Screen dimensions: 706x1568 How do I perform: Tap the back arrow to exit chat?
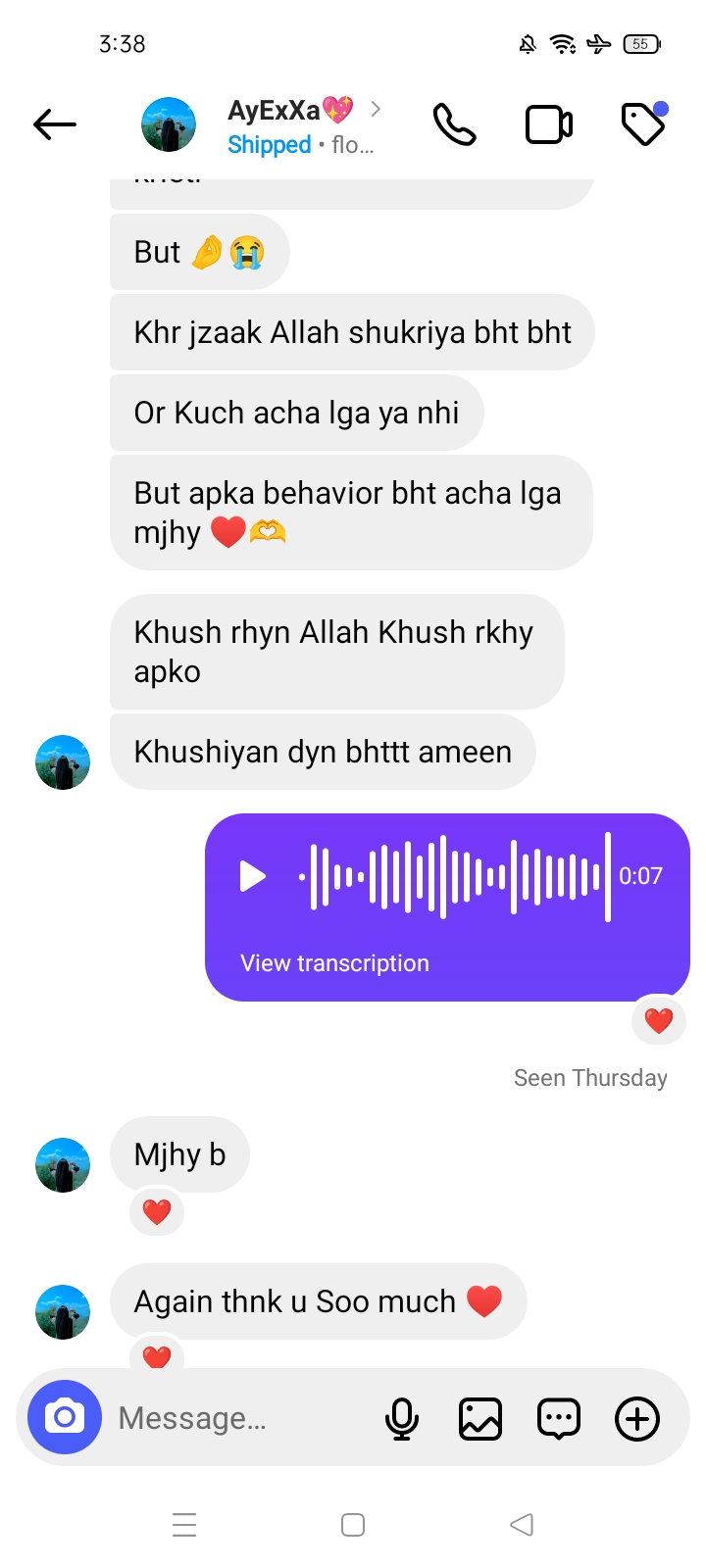(54, 123)
